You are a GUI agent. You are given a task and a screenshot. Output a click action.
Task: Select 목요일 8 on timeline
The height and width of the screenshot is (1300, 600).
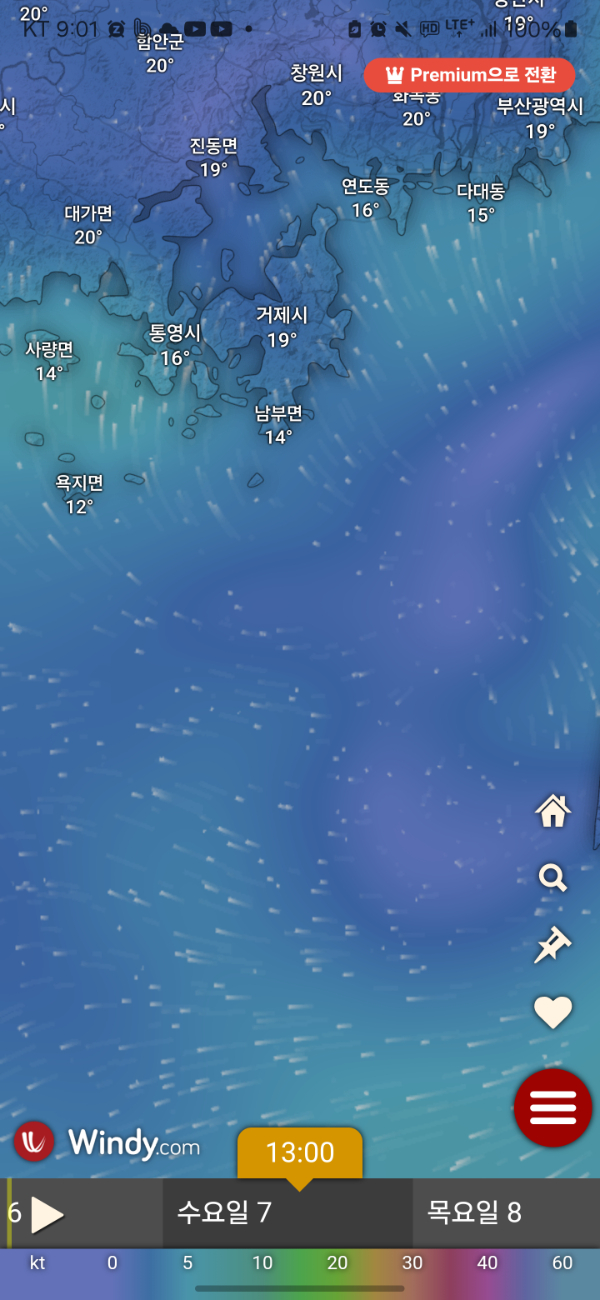coord(474,1213)
